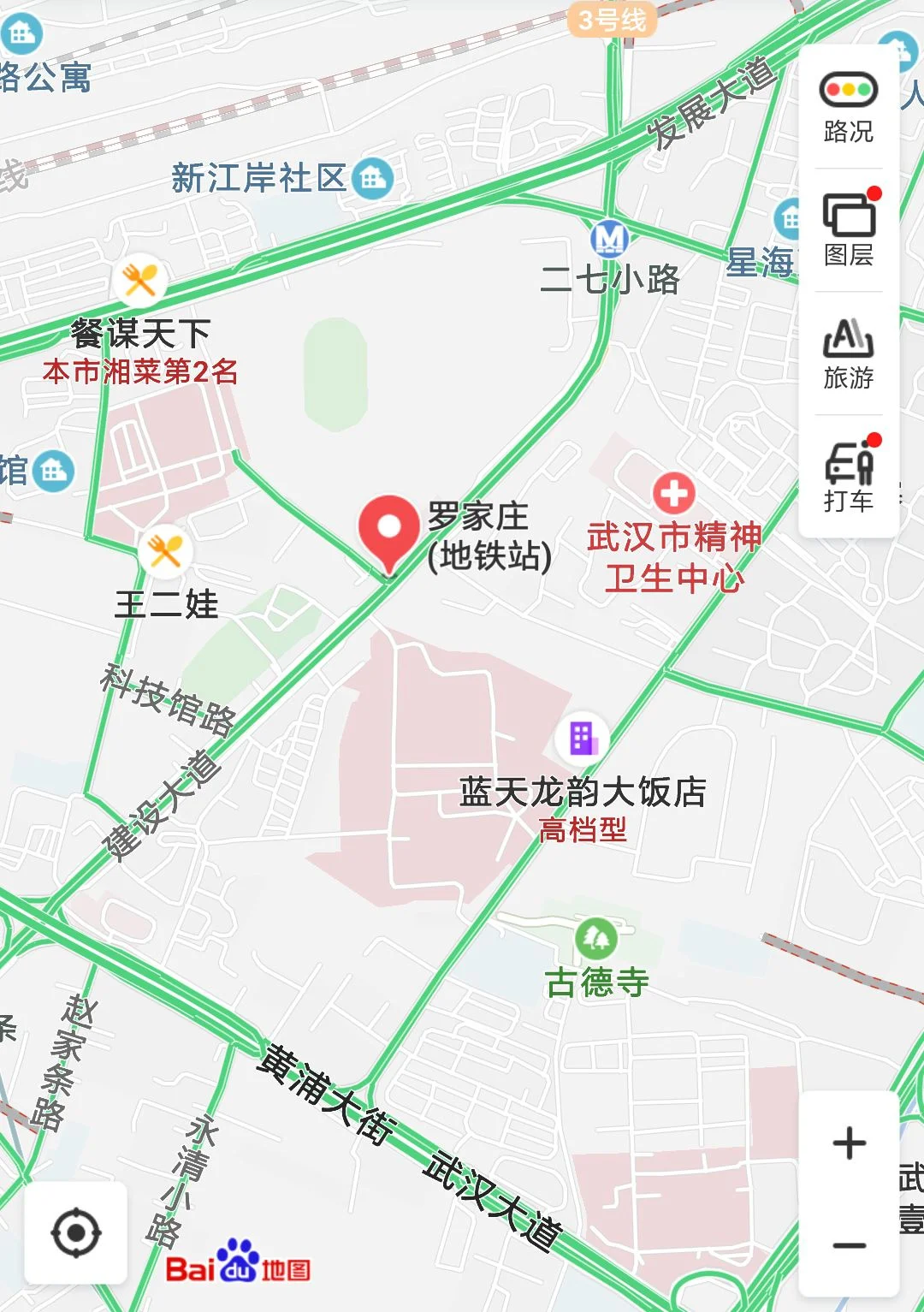Viewport: 924px width, 1312px height.
Task: Select the 黄浦大街 road label
Action: pos(323,1089)
